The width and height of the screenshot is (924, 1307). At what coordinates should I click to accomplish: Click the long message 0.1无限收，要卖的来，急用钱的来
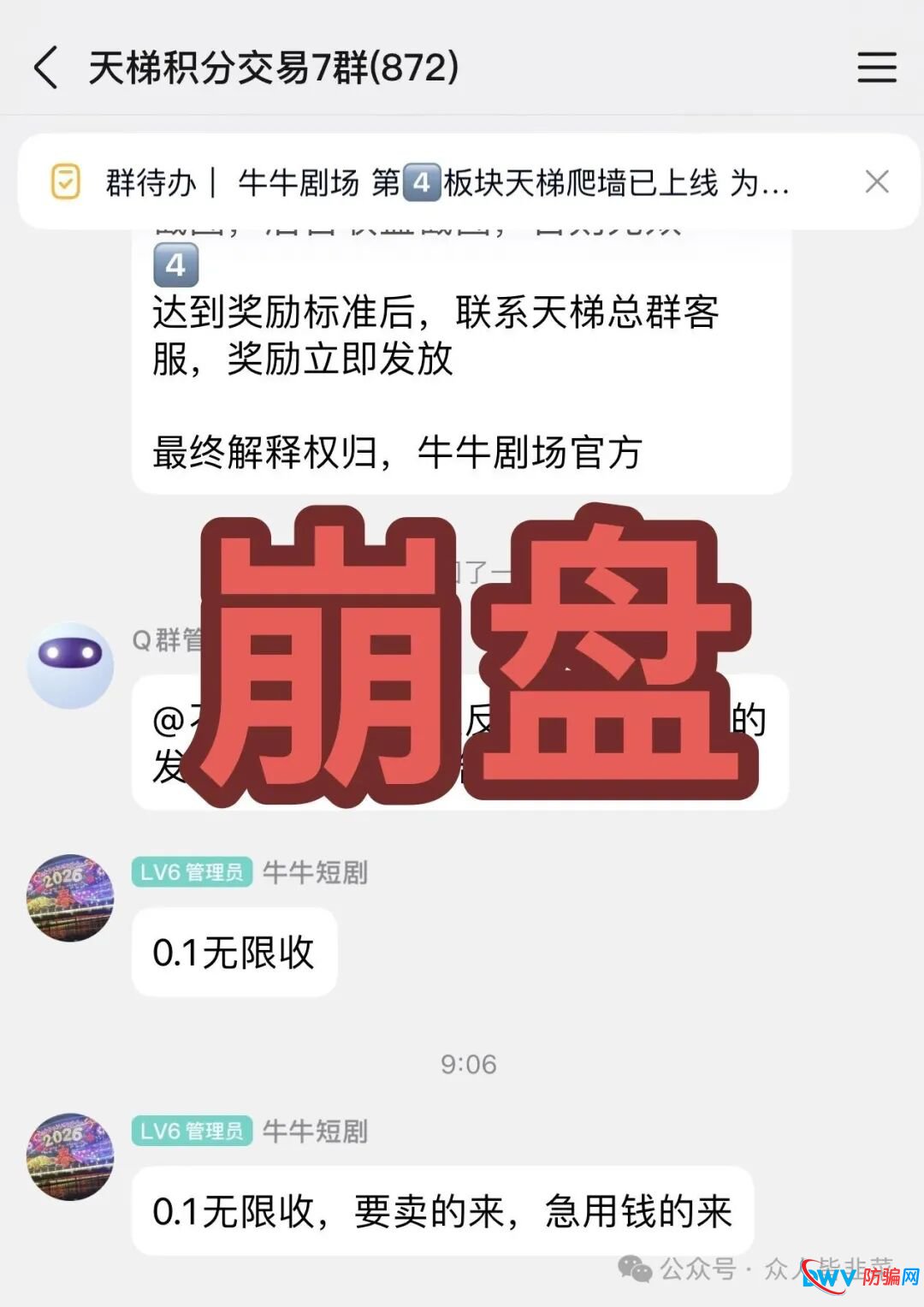click(x=445, y=1210)
